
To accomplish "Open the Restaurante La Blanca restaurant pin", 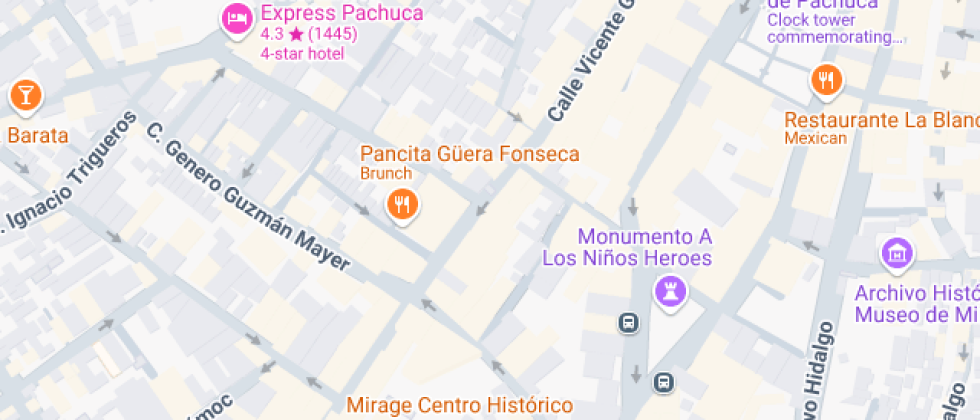I will [826, 82].
